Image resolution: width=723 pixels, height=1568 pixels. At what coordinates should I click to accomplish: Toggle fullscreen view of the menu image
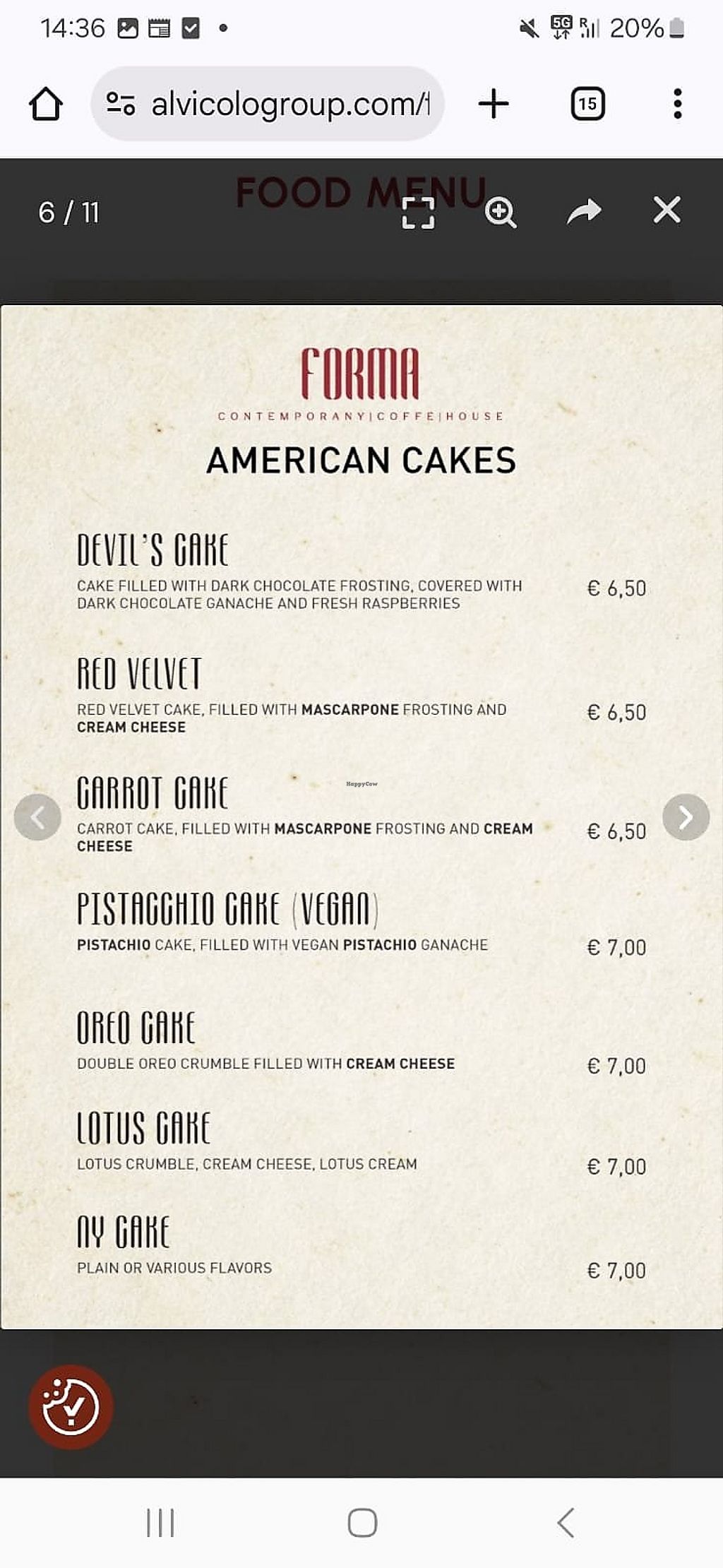(418, 212)
